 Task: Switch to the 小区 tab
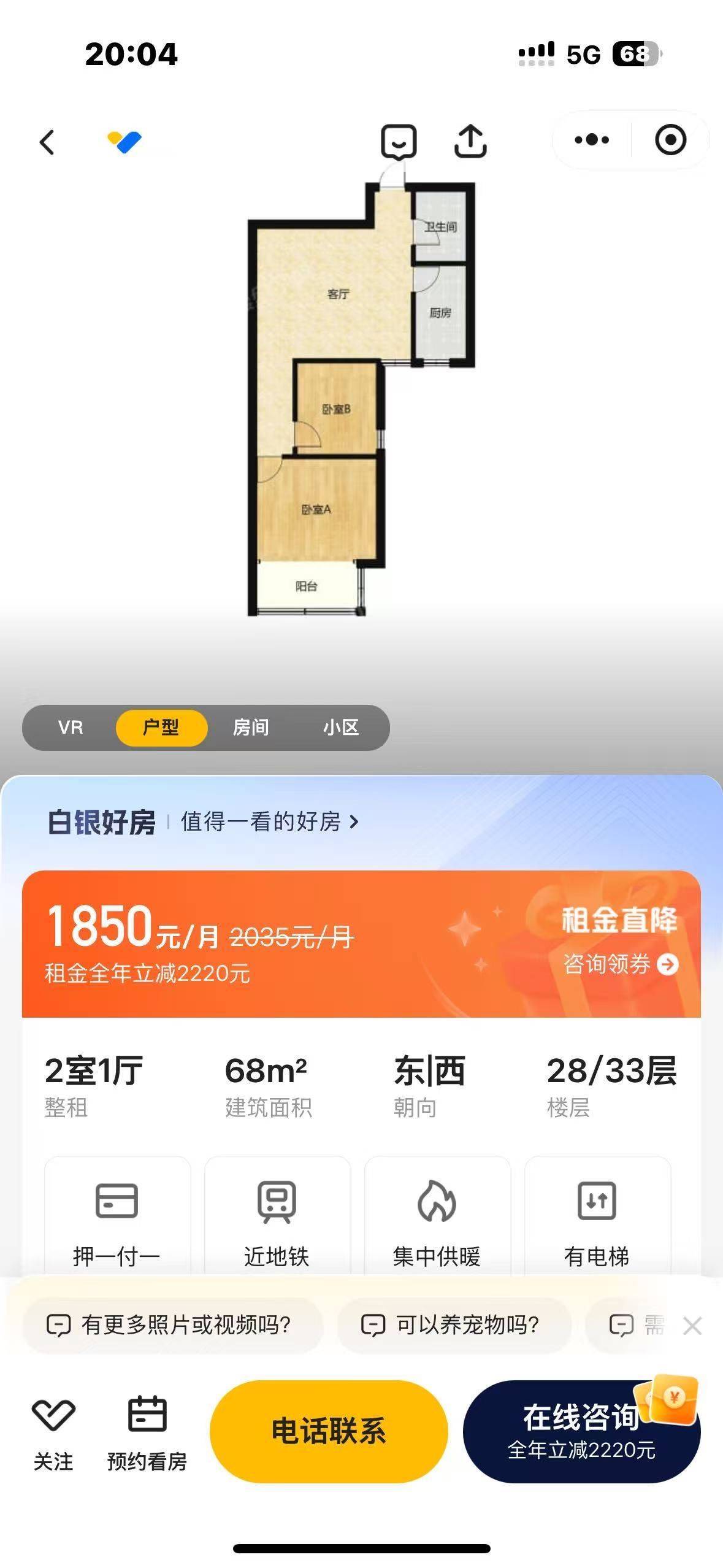pos(341,728)
